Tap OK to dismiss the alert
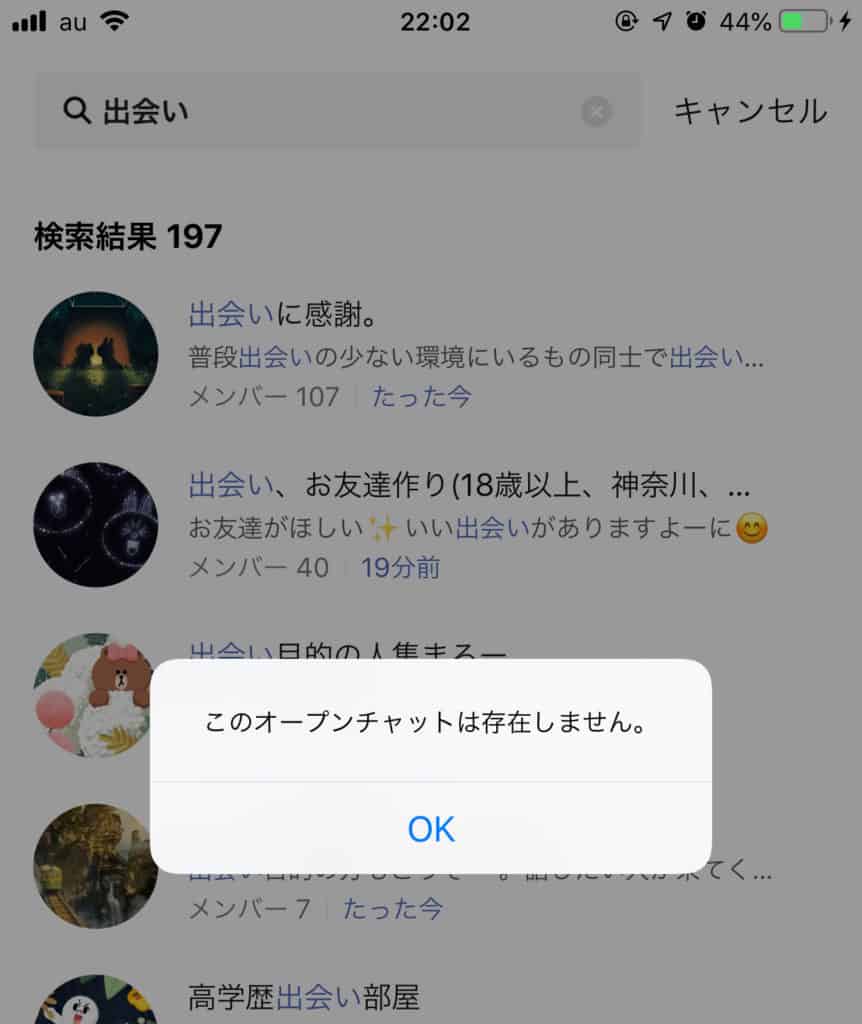 [x=430, y=828]
